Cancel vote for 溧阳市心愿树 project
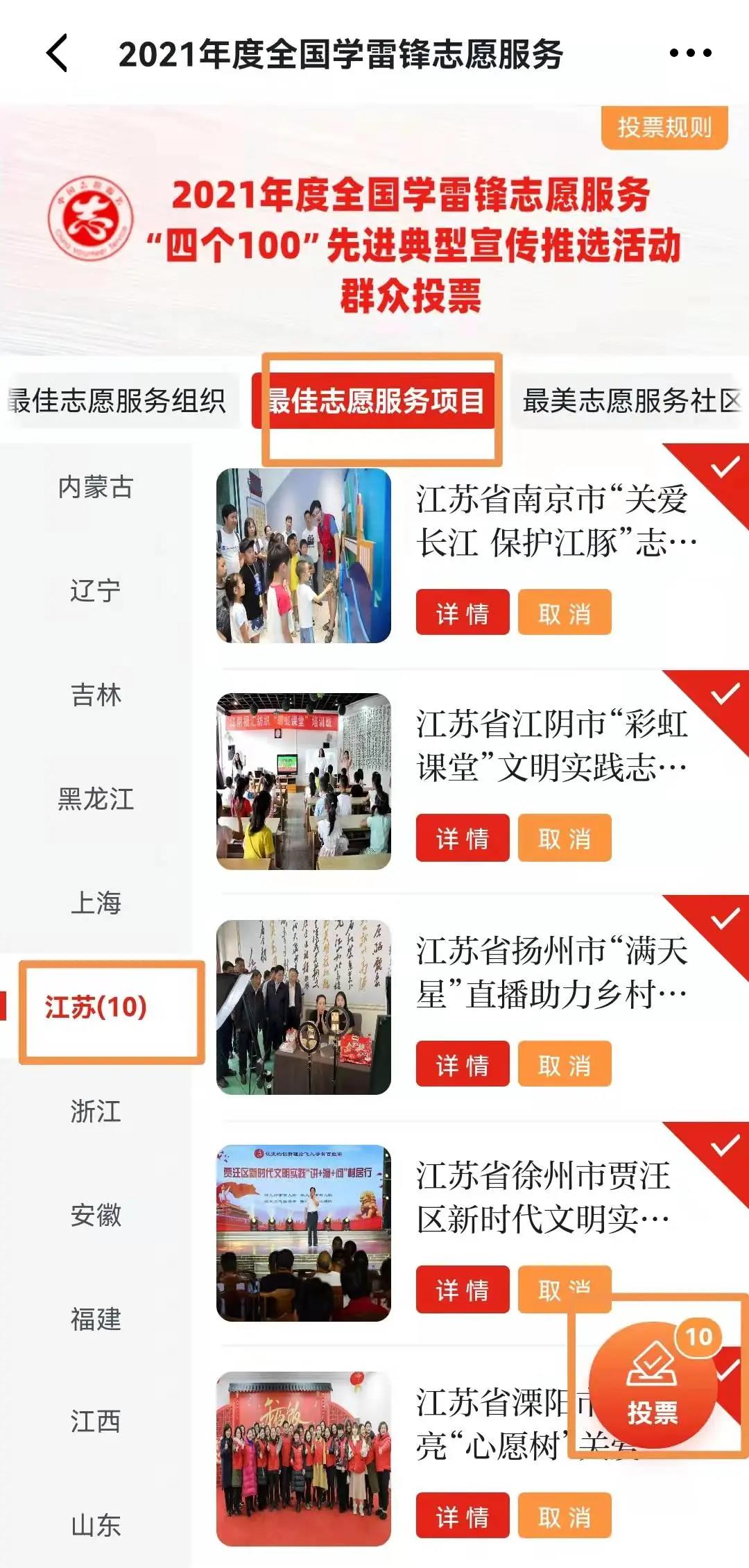 point(565,1516)
